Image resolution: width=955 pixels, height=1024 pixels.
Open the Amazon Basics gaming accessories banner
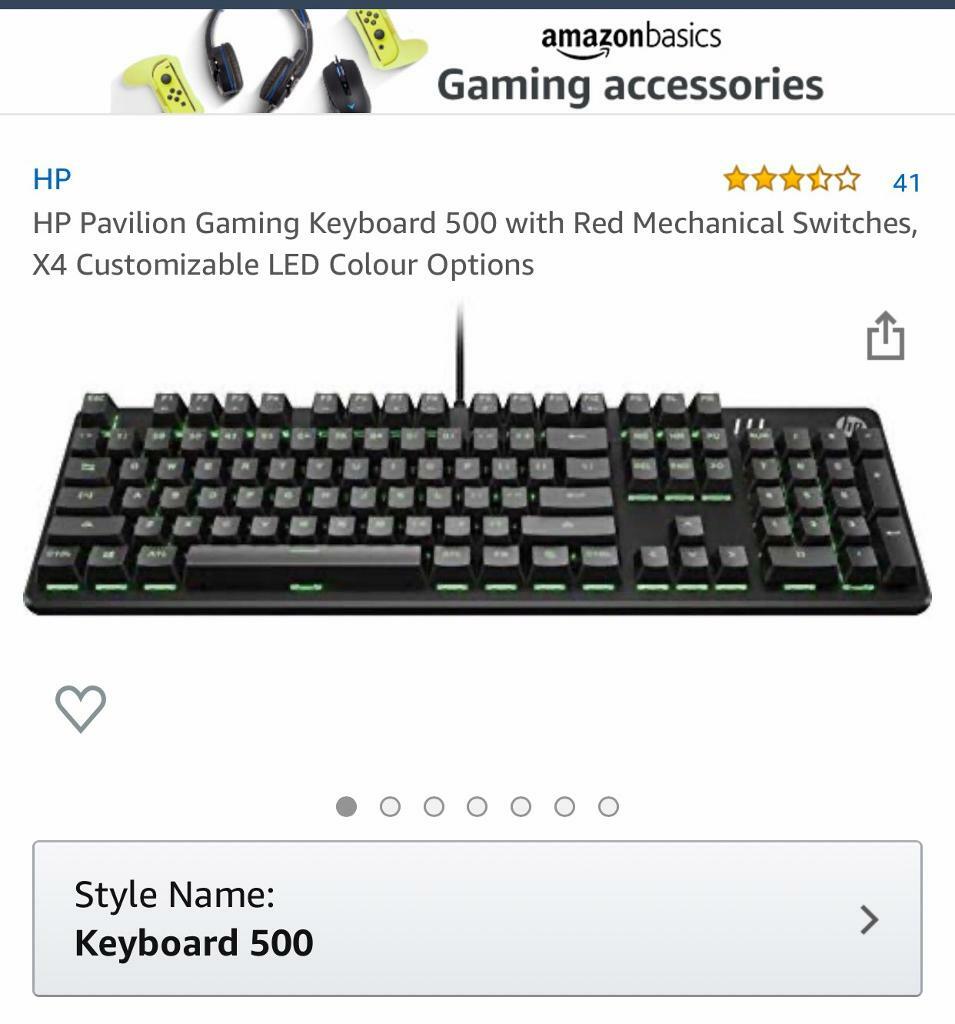tap(477, 62)
